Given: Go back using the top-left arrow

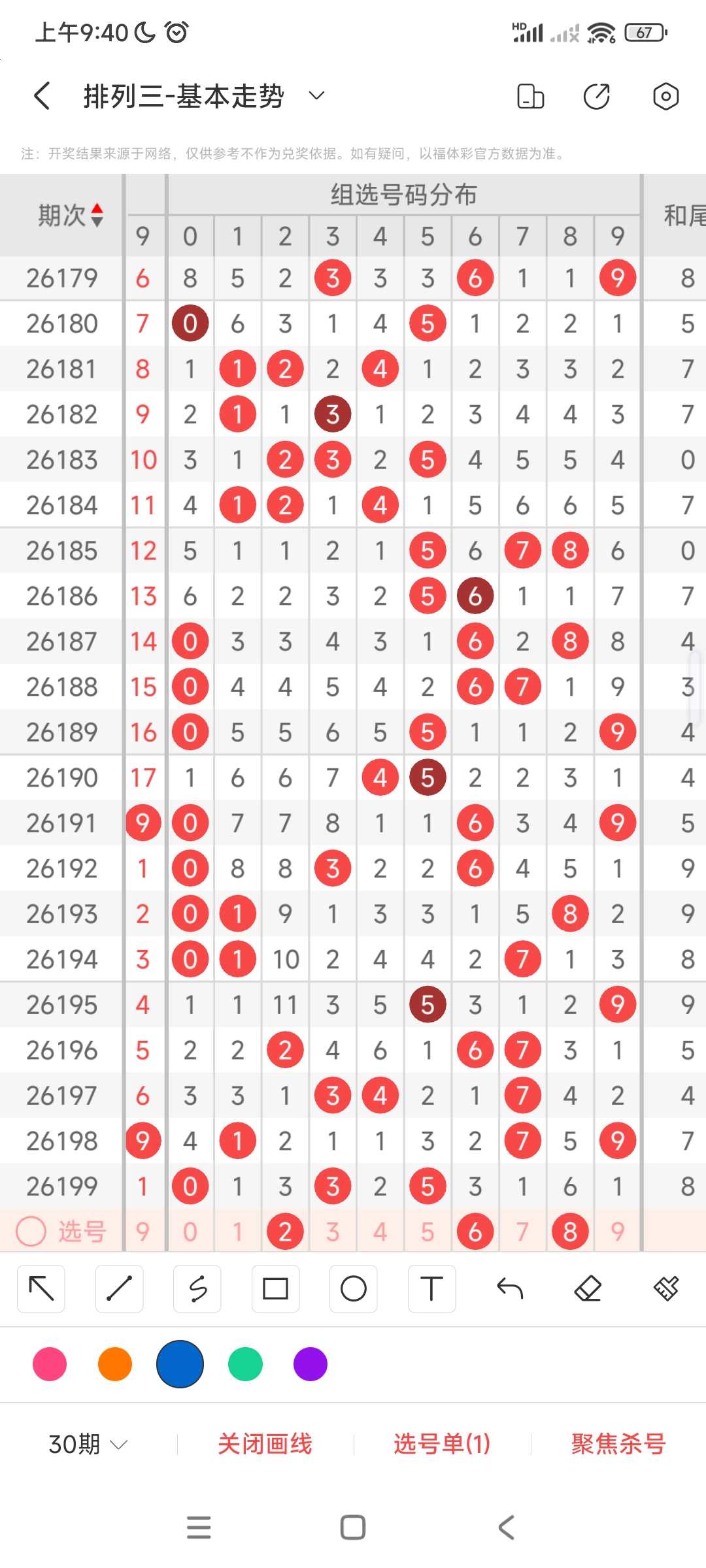Looking at the screenshot, I should coord(42,96).
